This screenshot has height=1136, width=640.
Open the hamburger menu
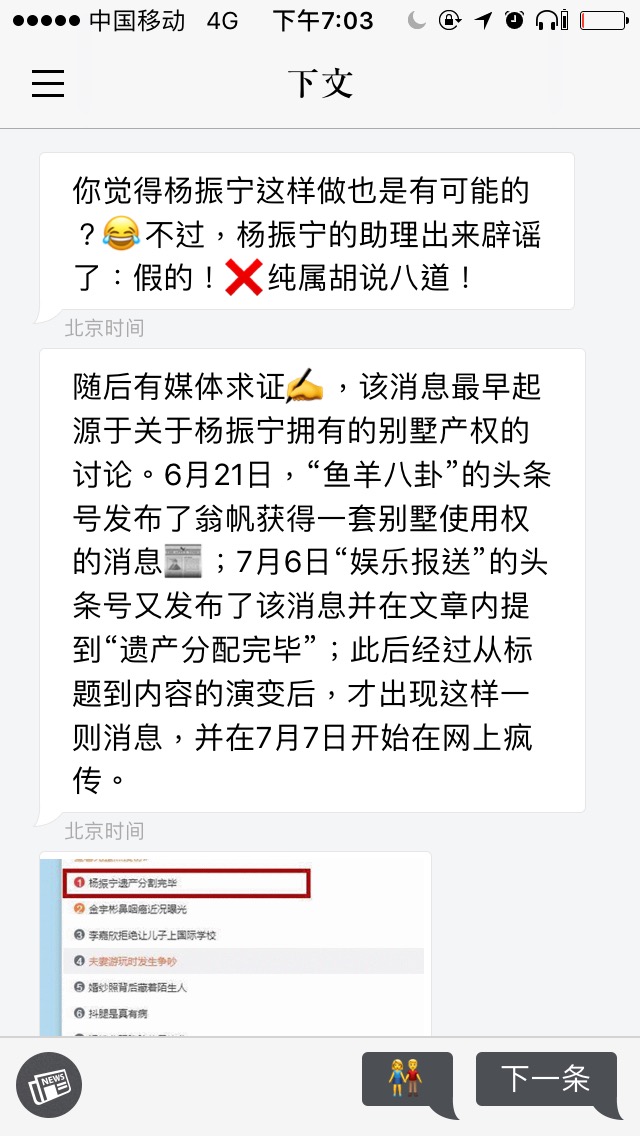[48, 83]
